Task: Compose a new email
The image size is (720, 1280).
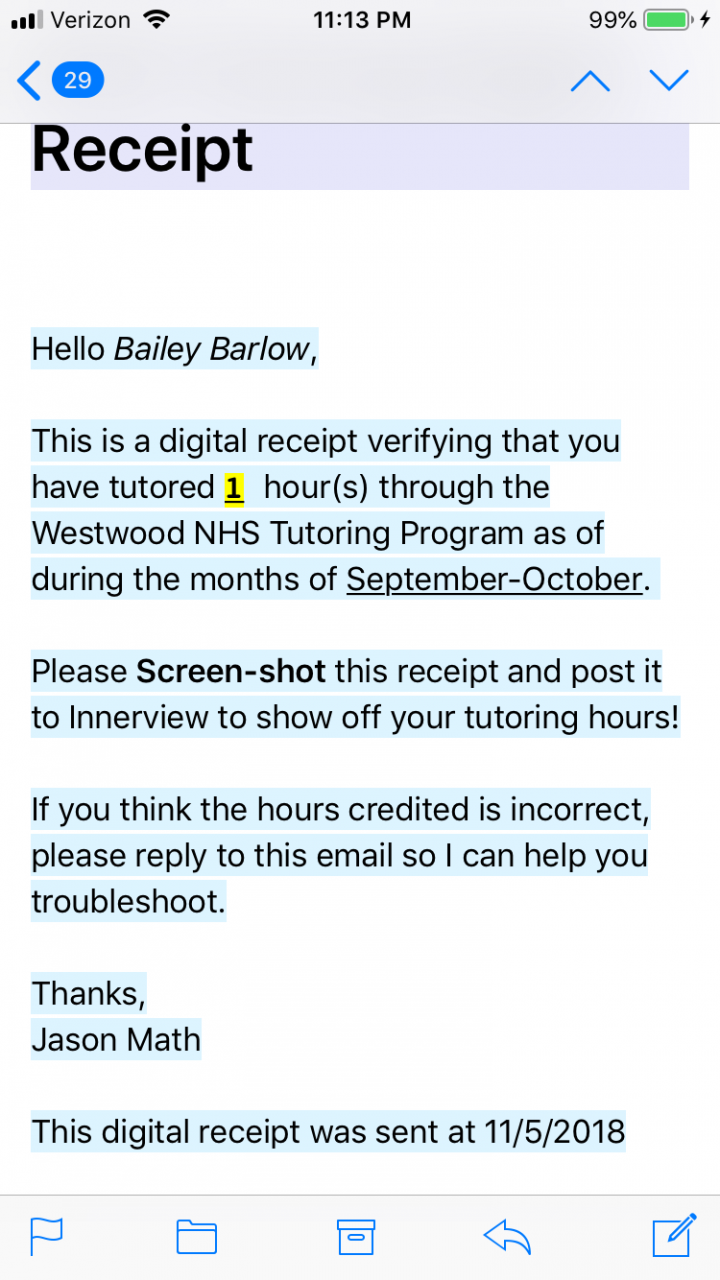Action: tap(673, 1234)
